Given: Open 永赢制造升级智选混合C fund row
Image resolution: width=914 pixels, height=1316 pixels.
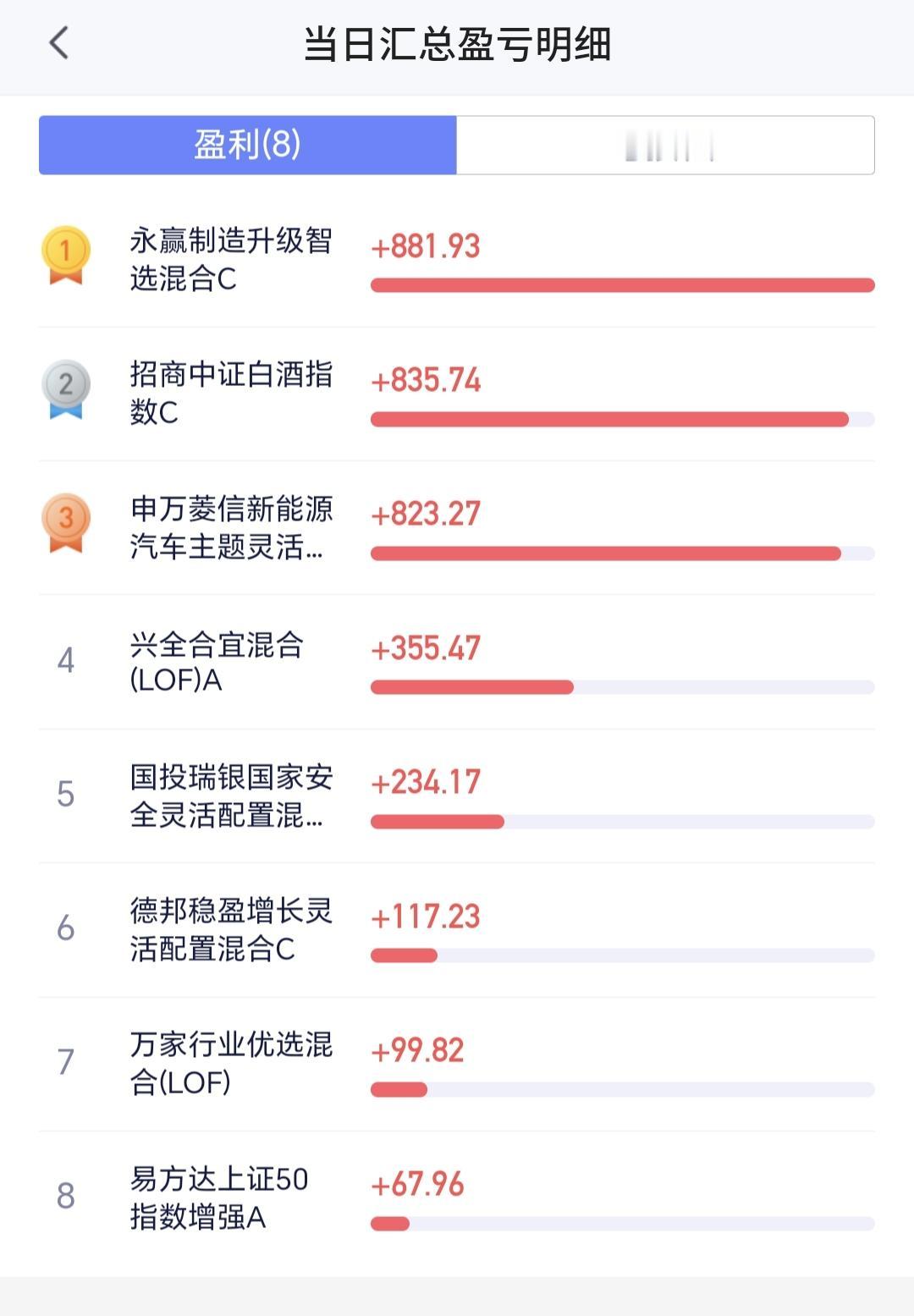Looking at the screenshot, I should click(x=457, y=260).
